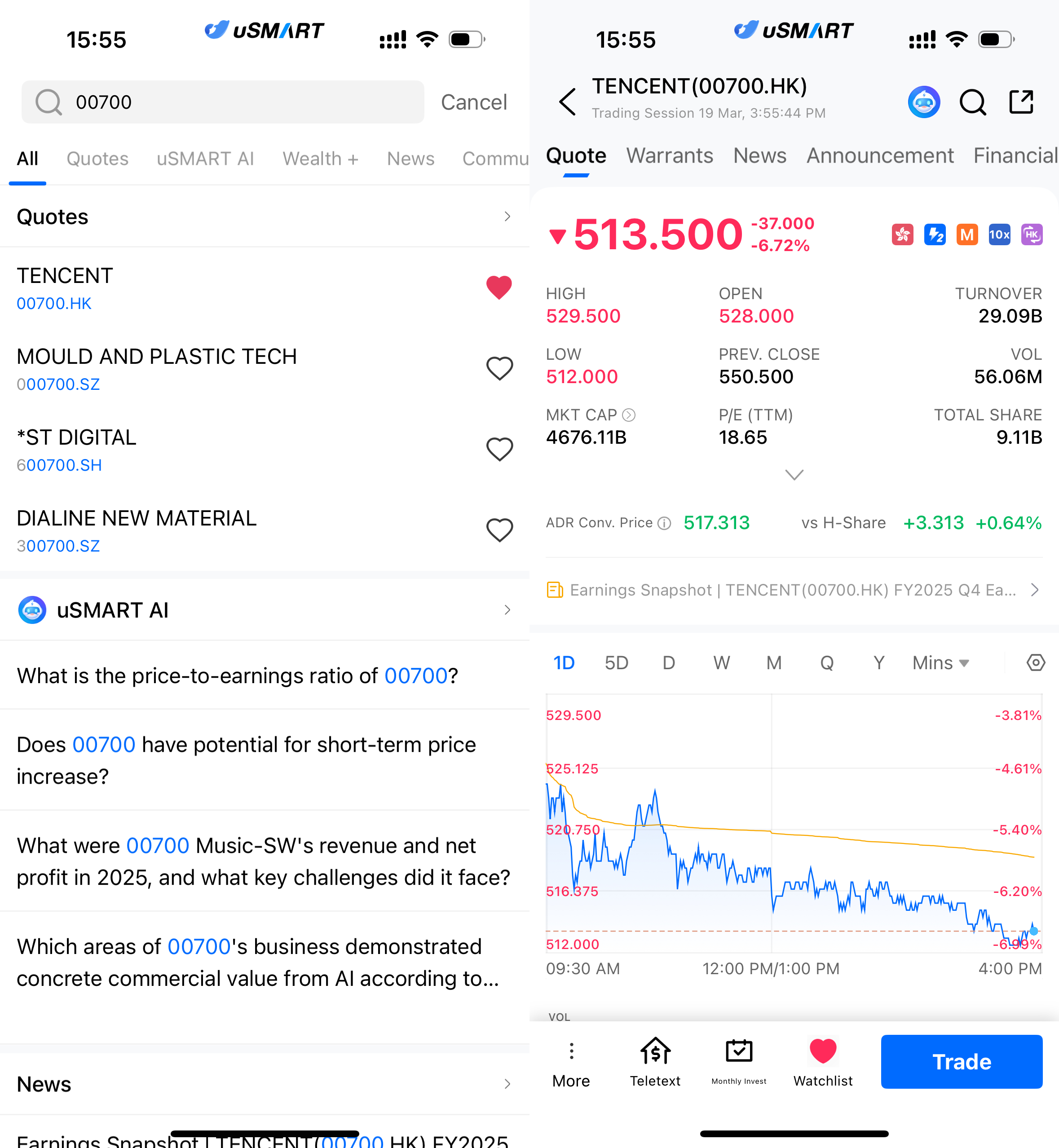The image size is (1059, 1148).
Task: Tap the blue Trade button
Action: 961,1061
